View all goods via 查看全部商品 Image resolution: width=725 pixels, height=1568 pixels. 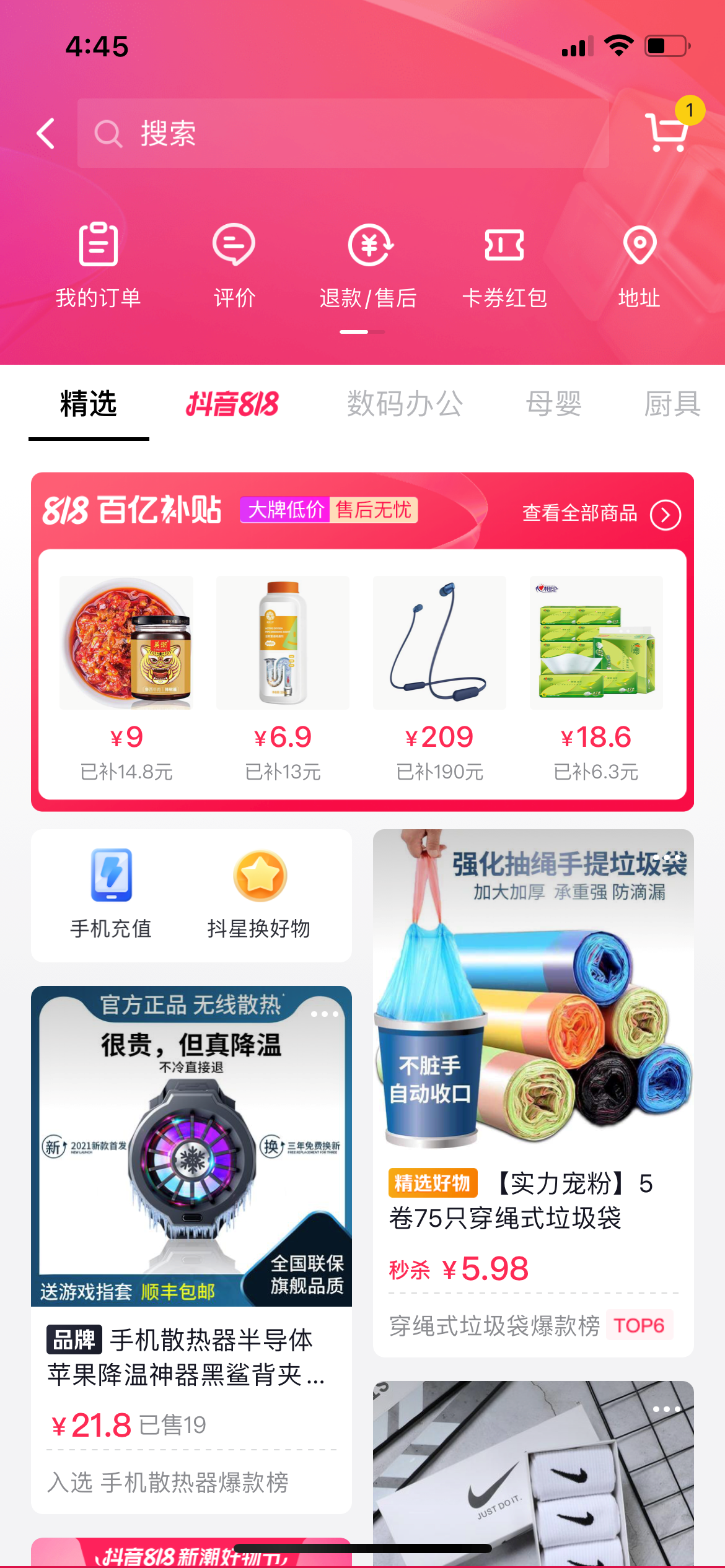[x=600, y=513]
